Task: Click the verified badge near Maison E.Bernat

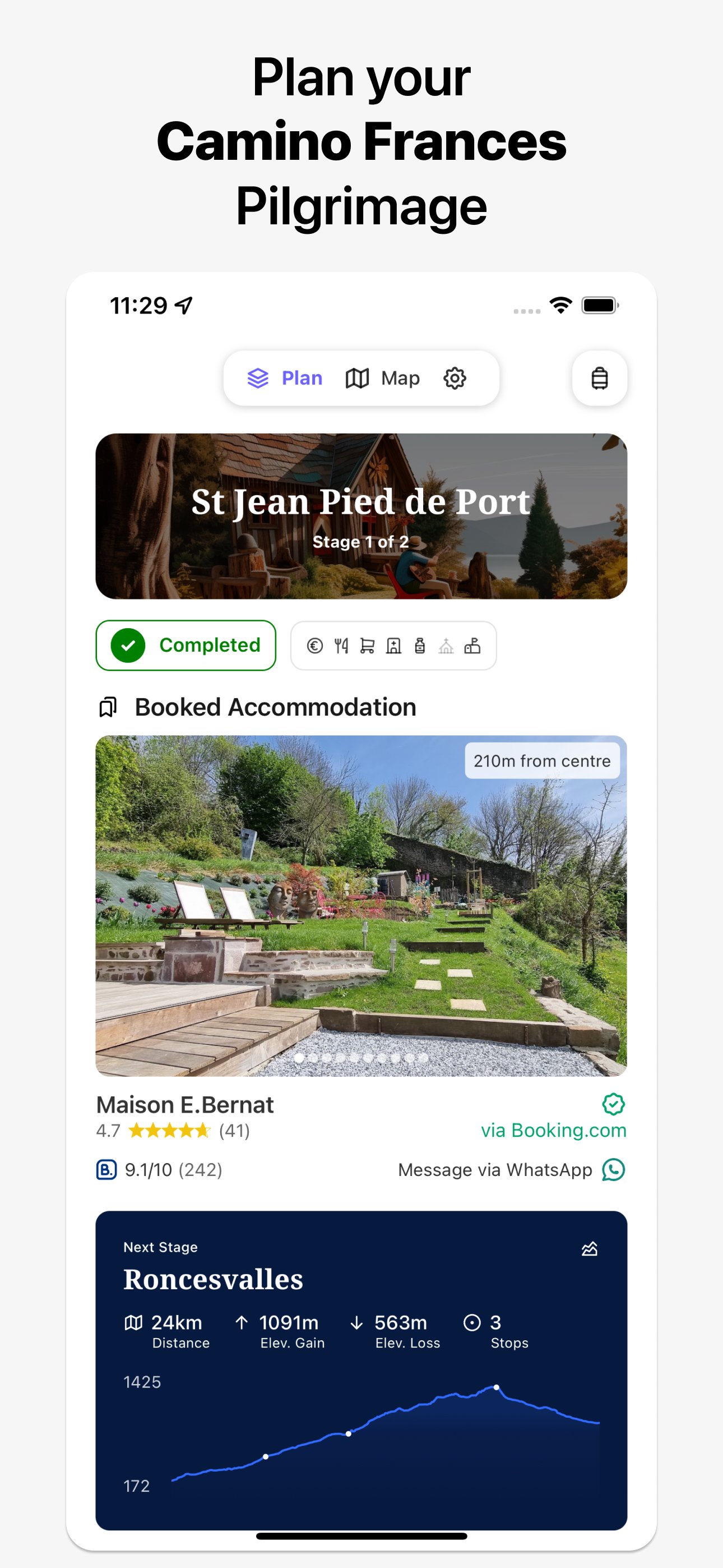Action: [x=614, y=1104]
